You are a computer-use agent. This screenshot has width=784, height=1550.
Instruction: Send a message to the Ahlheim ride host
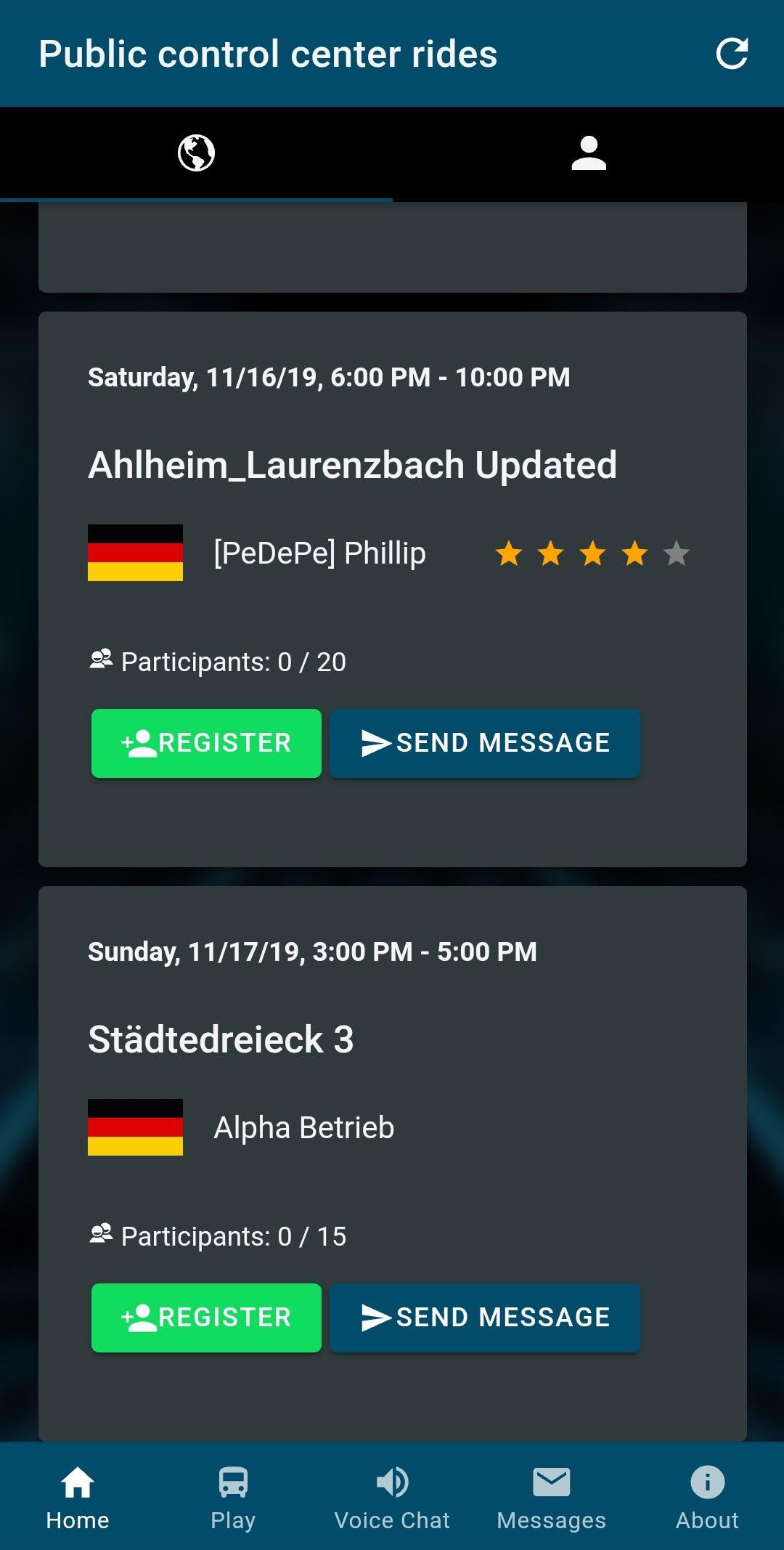coord(484,742)
